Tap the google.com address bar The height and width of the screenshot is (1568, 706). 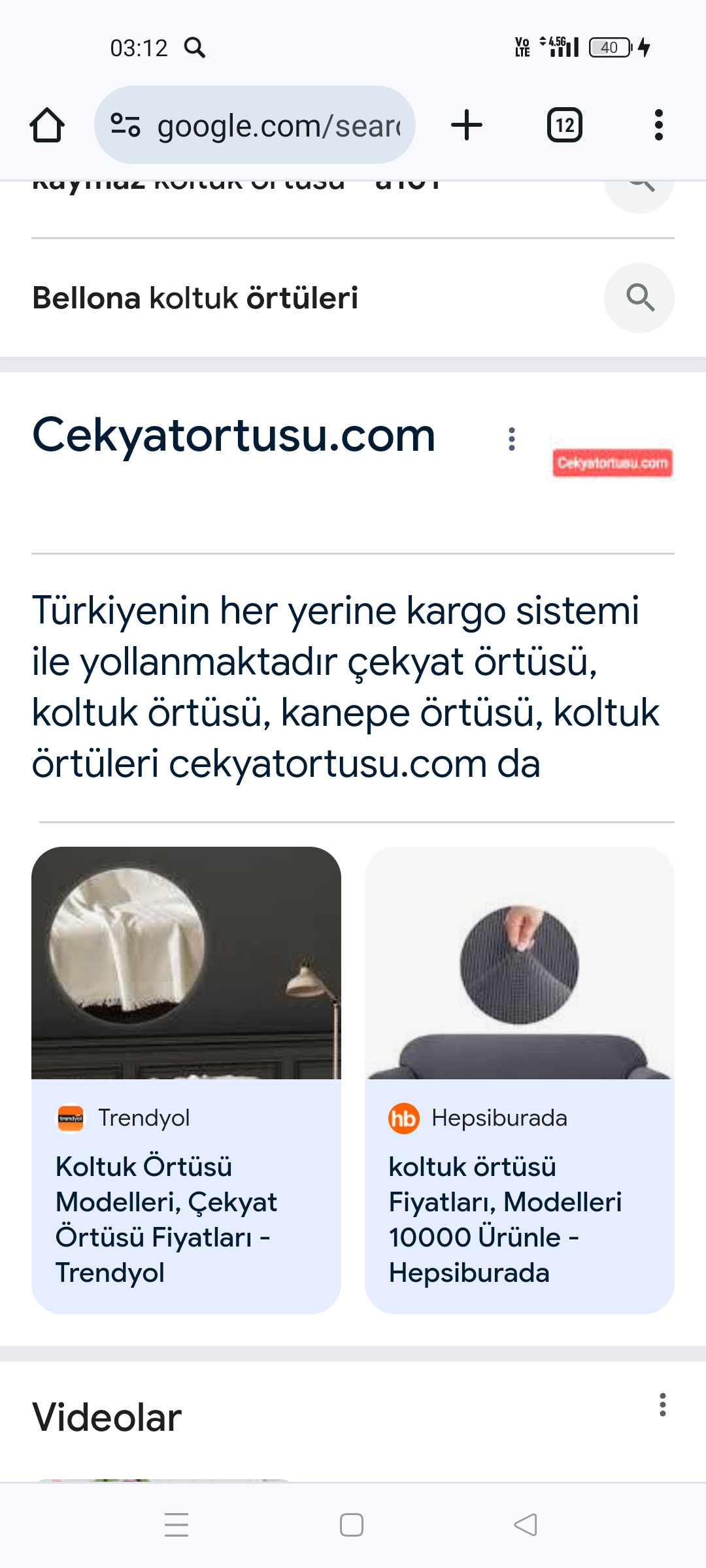[x=255, y=125]
